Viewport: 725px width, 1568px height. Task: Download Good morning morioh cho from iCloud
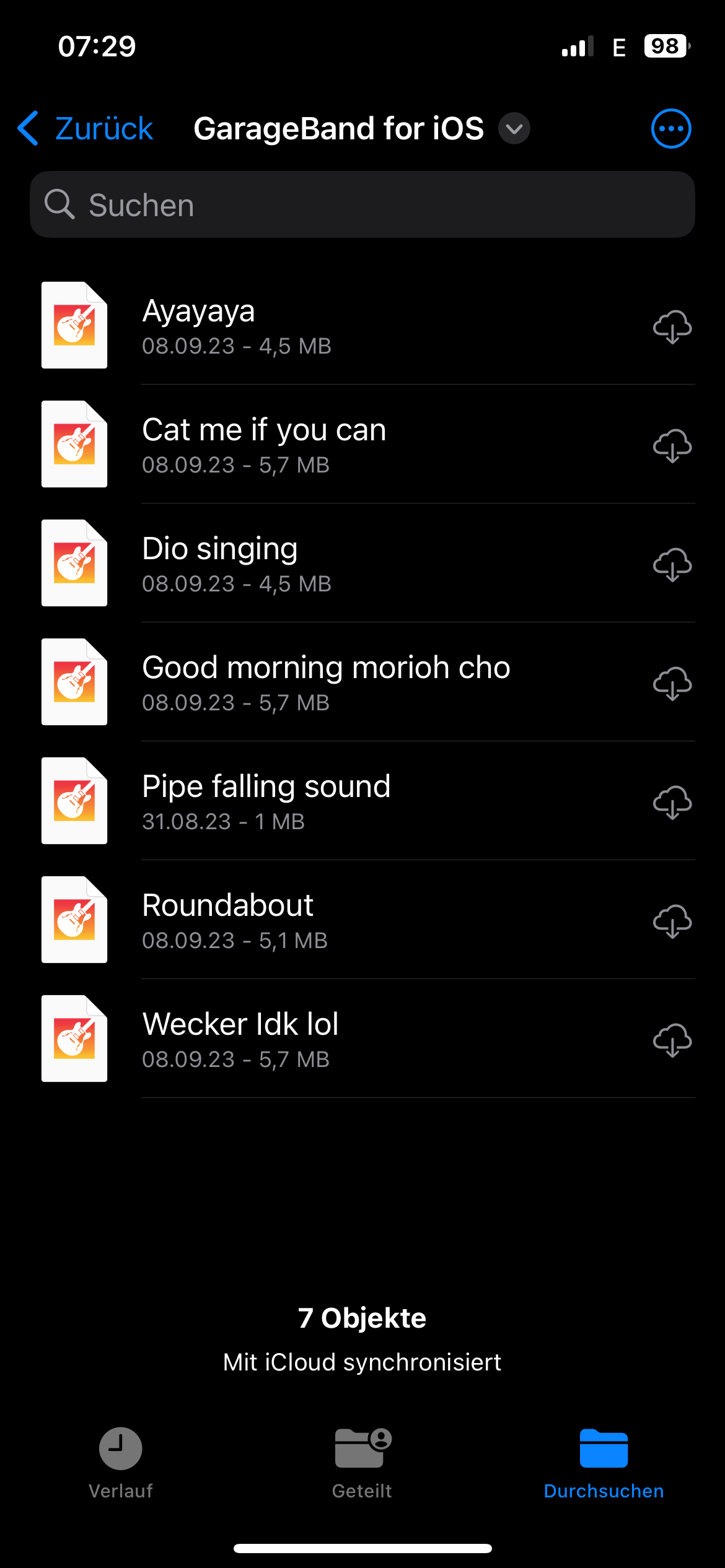click(672, 684)
